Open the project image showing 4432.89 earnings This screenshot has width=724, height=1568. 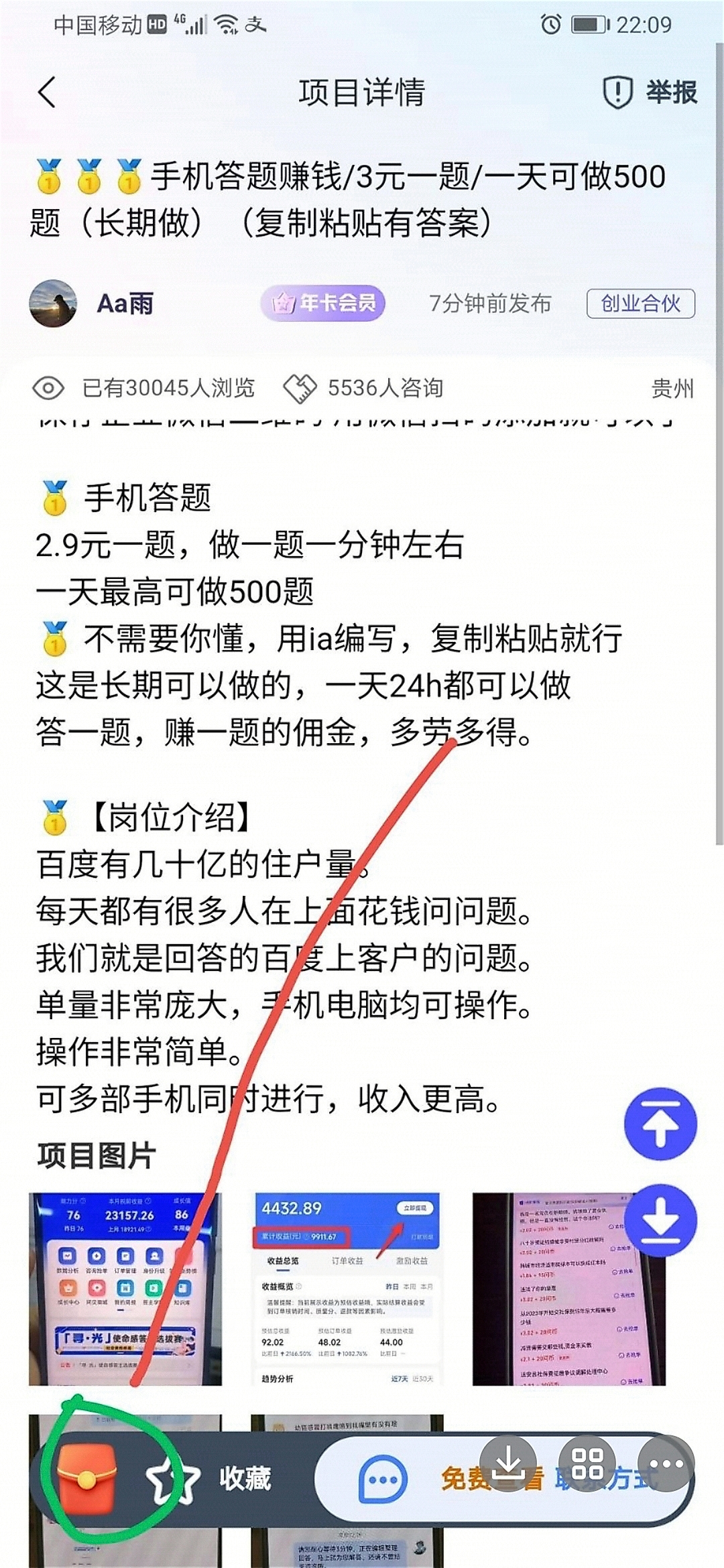(x=347, y=1289)
